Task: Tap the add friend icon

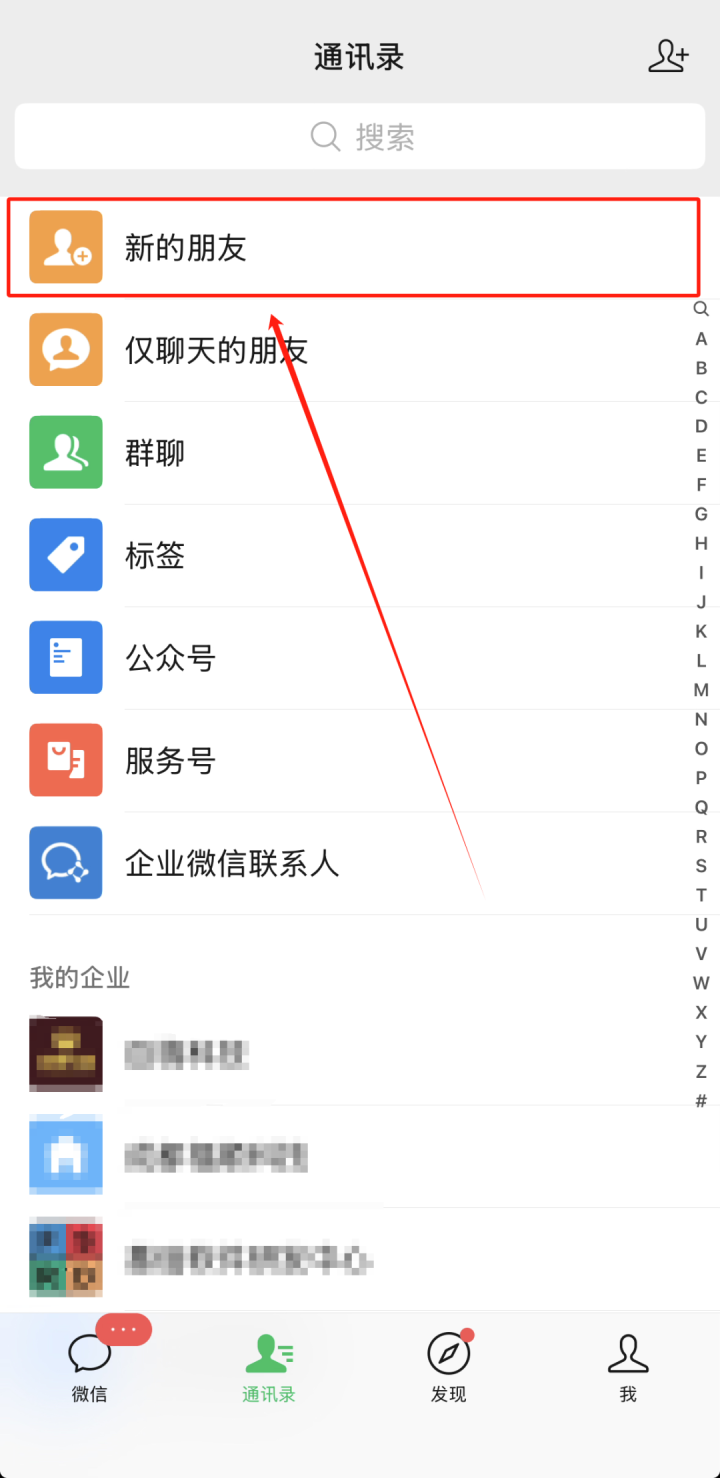Action: [x=668, y=57]
